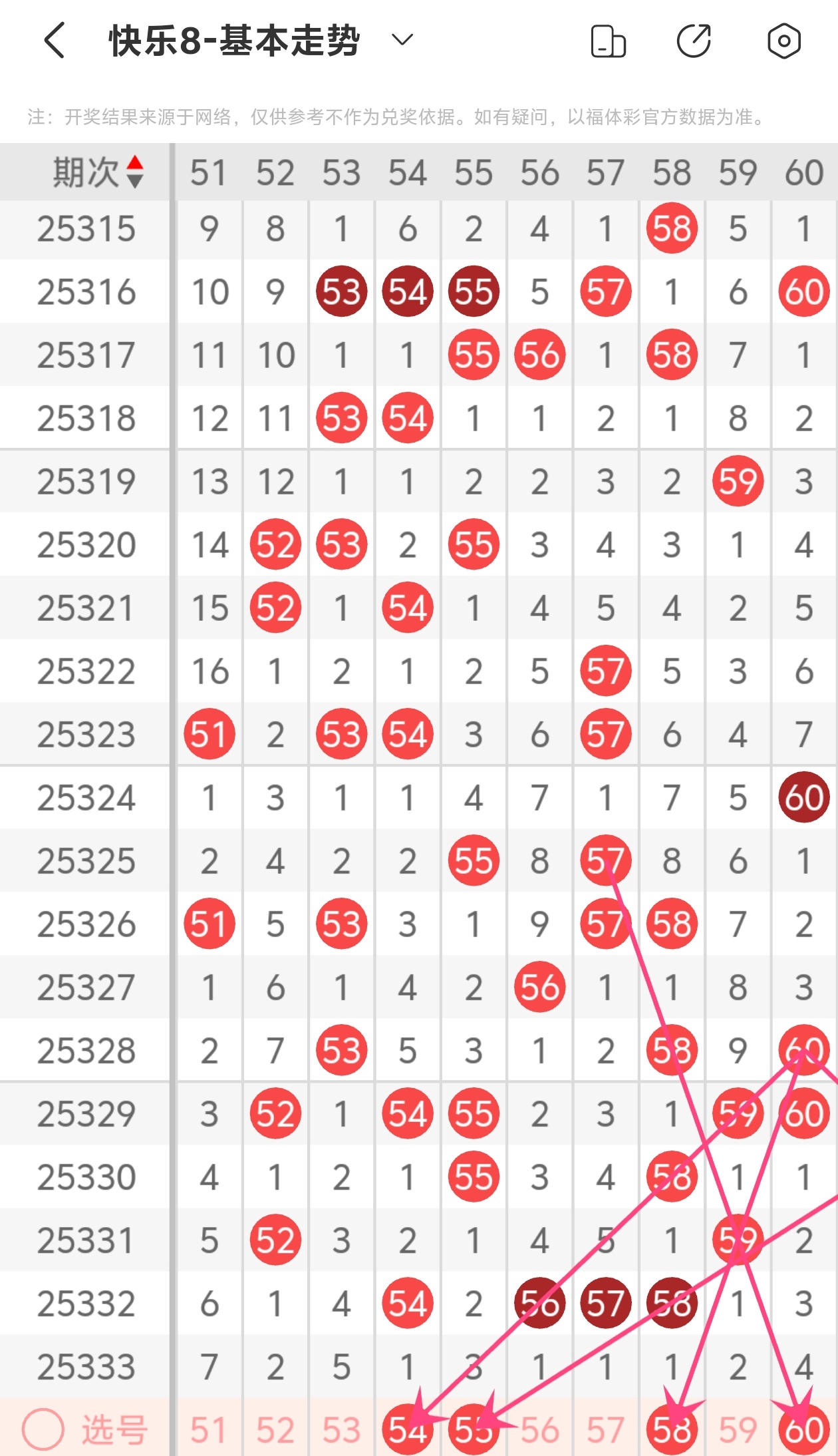Deselect number 60 in the 选号 row

tap(803, 1429)
